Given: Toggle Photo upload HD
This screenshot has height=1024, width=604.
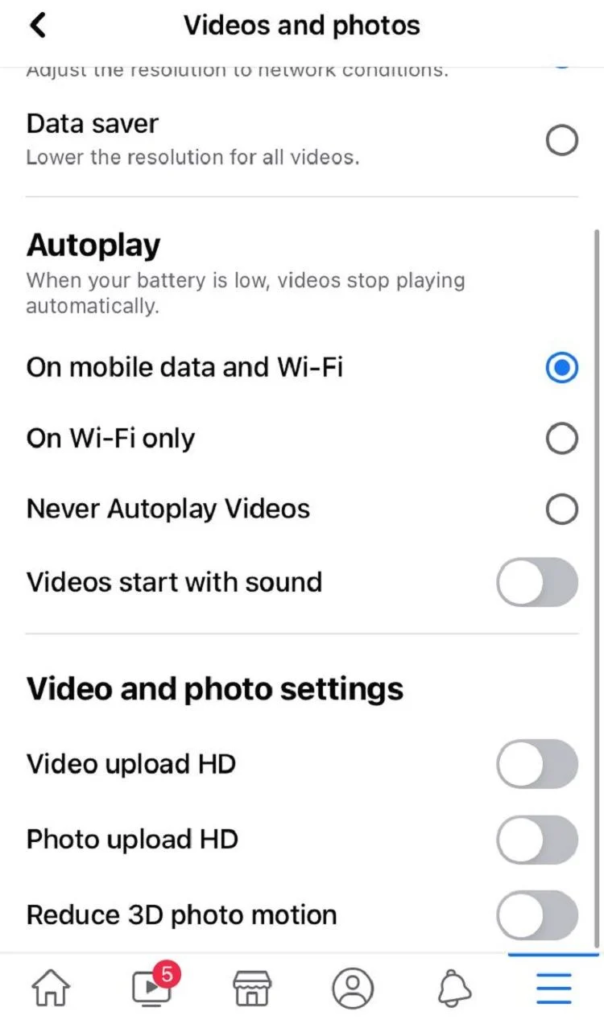Looking at the screenshot, I should [537, 839].
